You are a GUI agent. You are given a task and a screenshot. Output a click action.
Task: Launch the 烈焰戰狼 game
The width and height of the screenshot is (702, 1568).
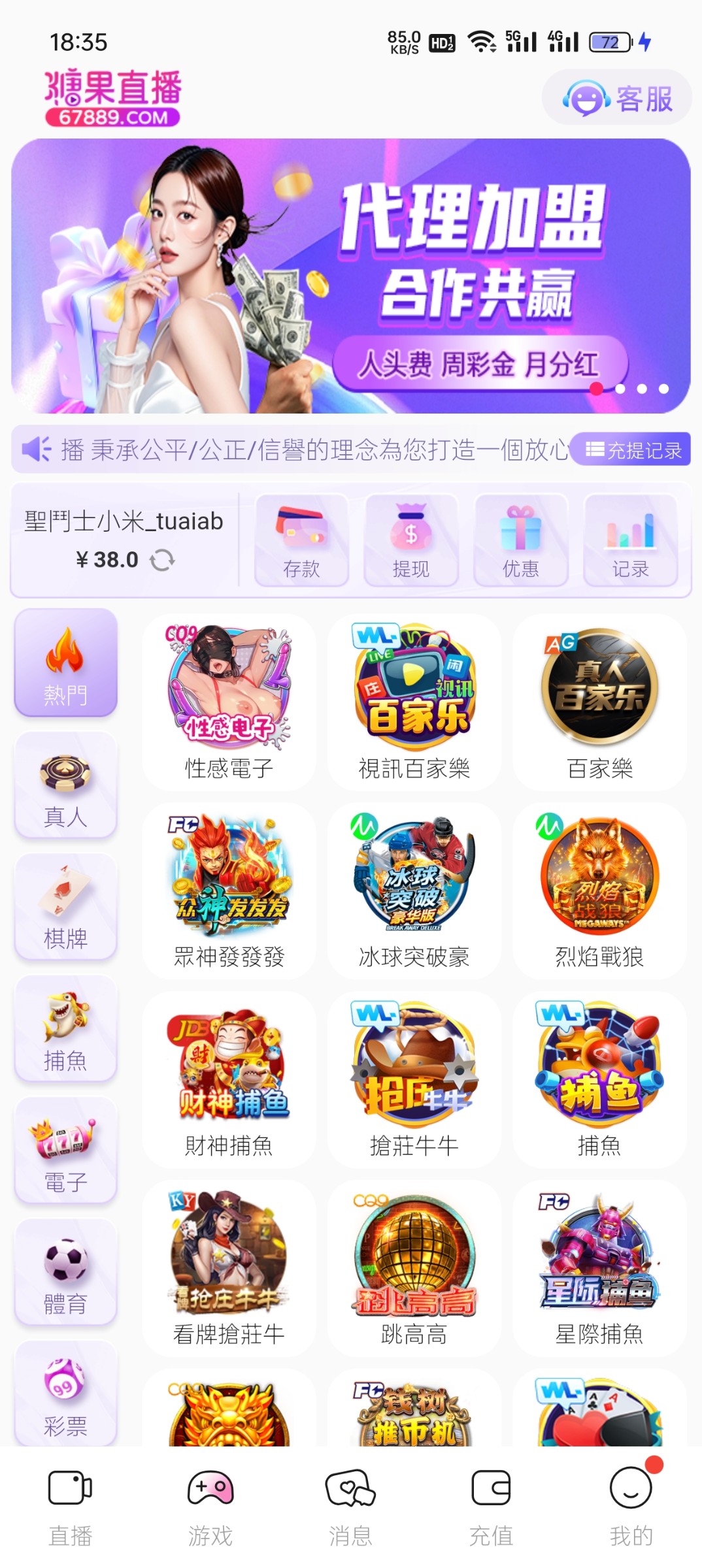click(599, 891)
